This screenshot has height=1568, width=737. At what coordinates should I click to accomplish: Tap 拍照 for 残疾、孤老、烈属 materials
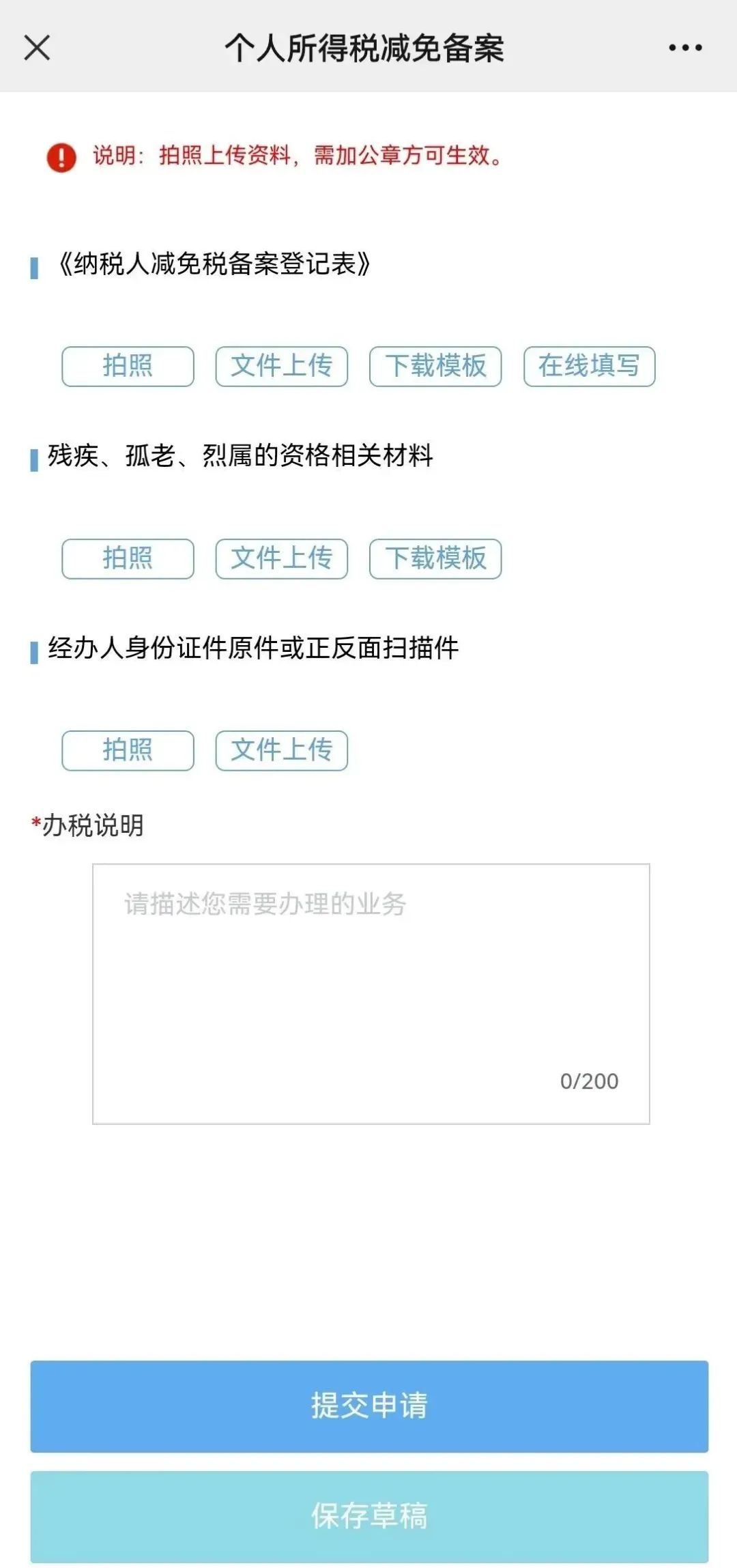[x=128, y=558]
